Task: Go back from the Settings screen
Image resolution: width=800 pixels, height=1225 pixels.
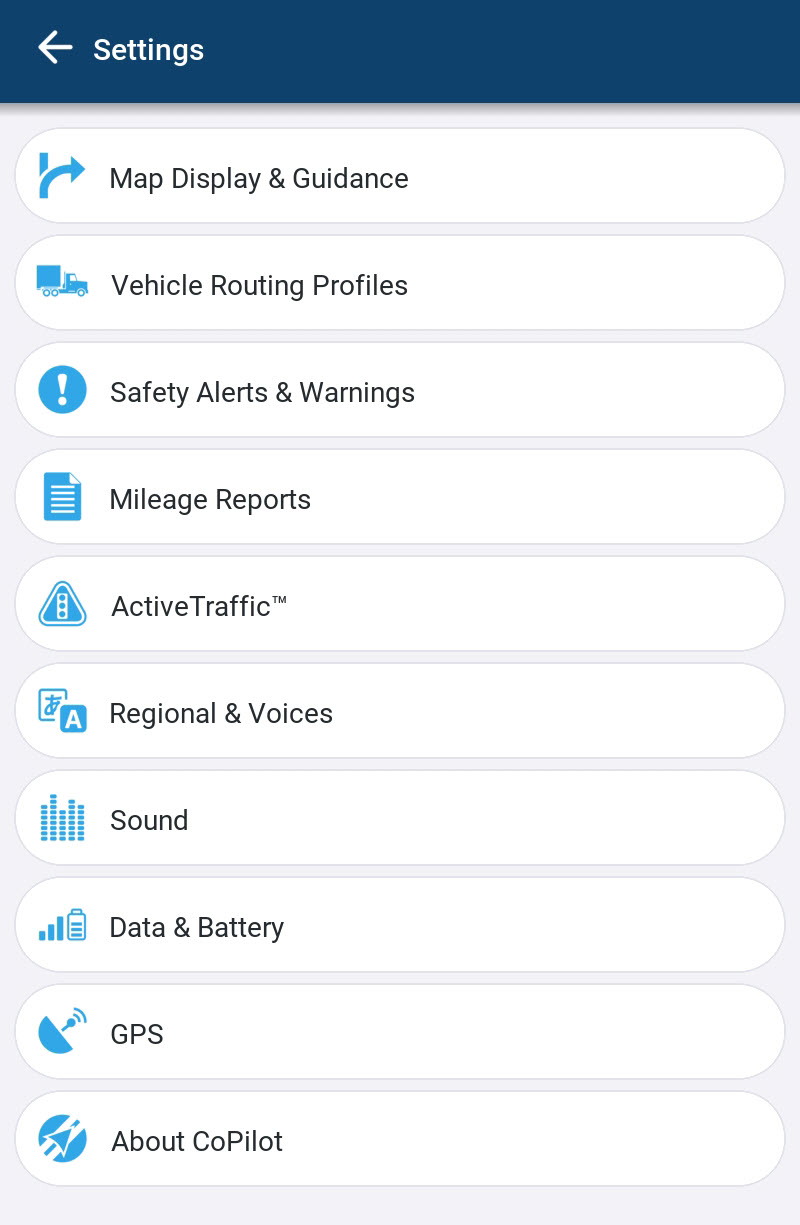Action: [55, 48]
